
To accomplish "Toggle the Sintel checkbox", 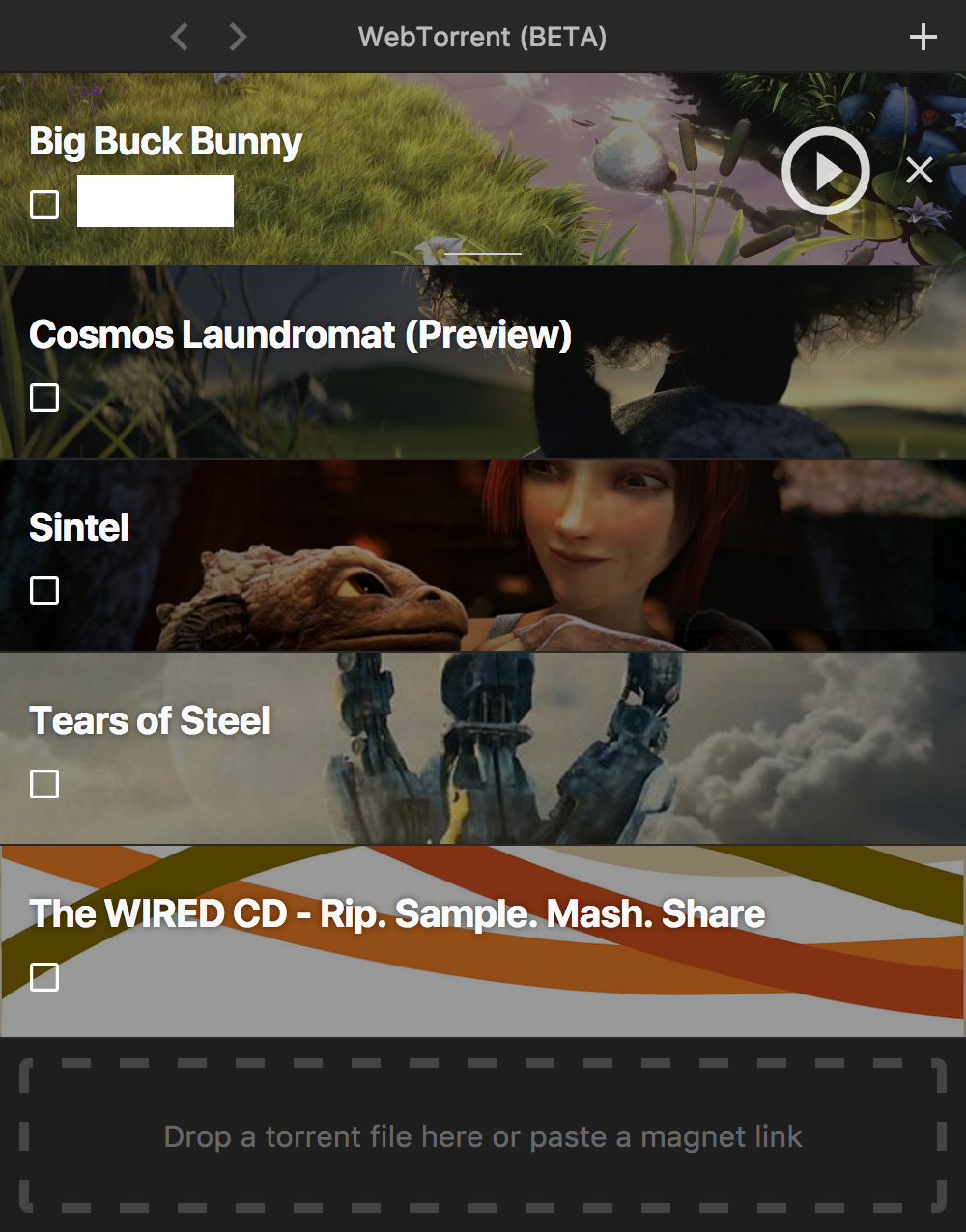I will 44,591.
